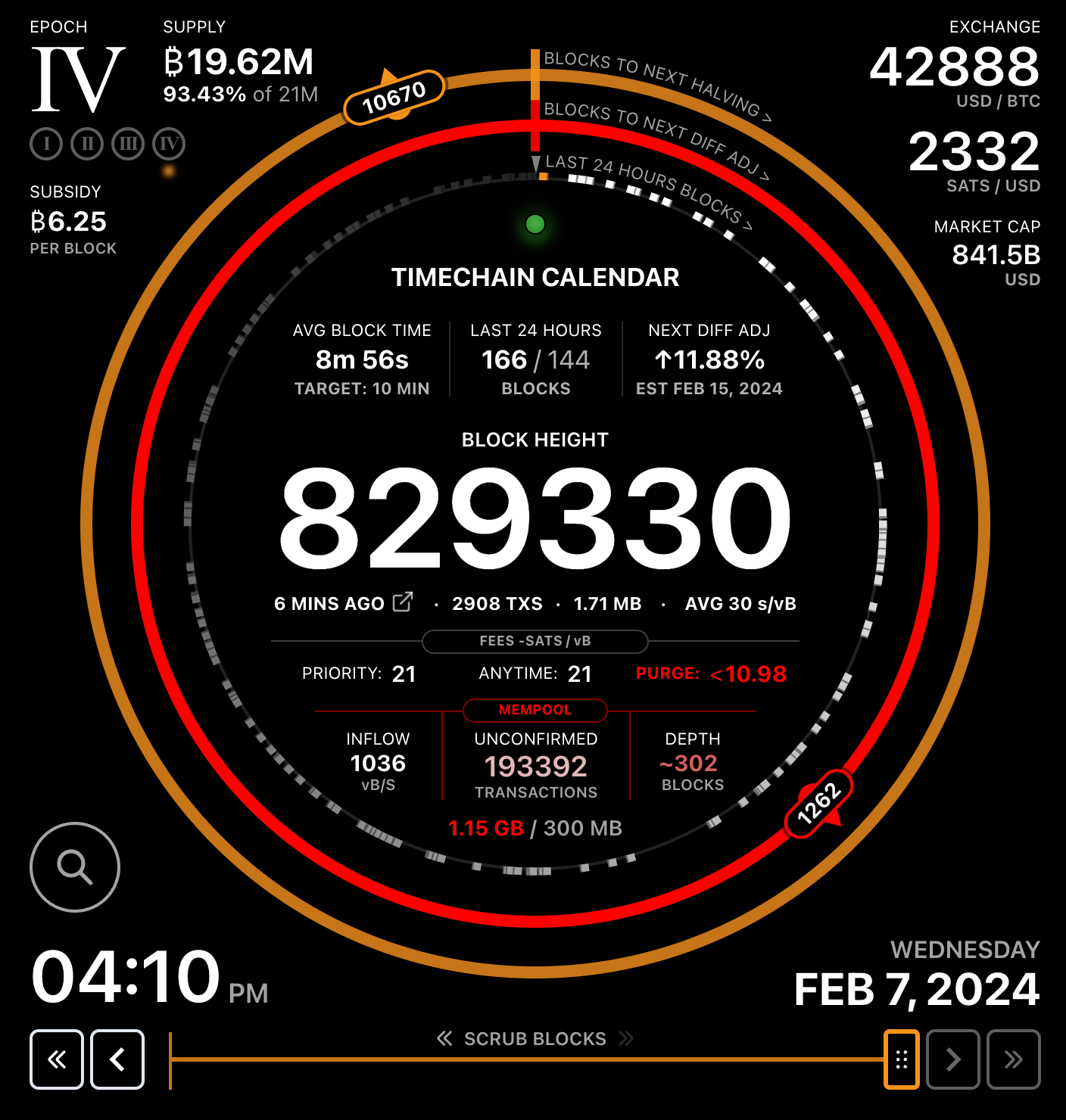The width and height of the screenshot is (1066, 1120).
Task: Select epoch I circle
Action: pos(47,144)
